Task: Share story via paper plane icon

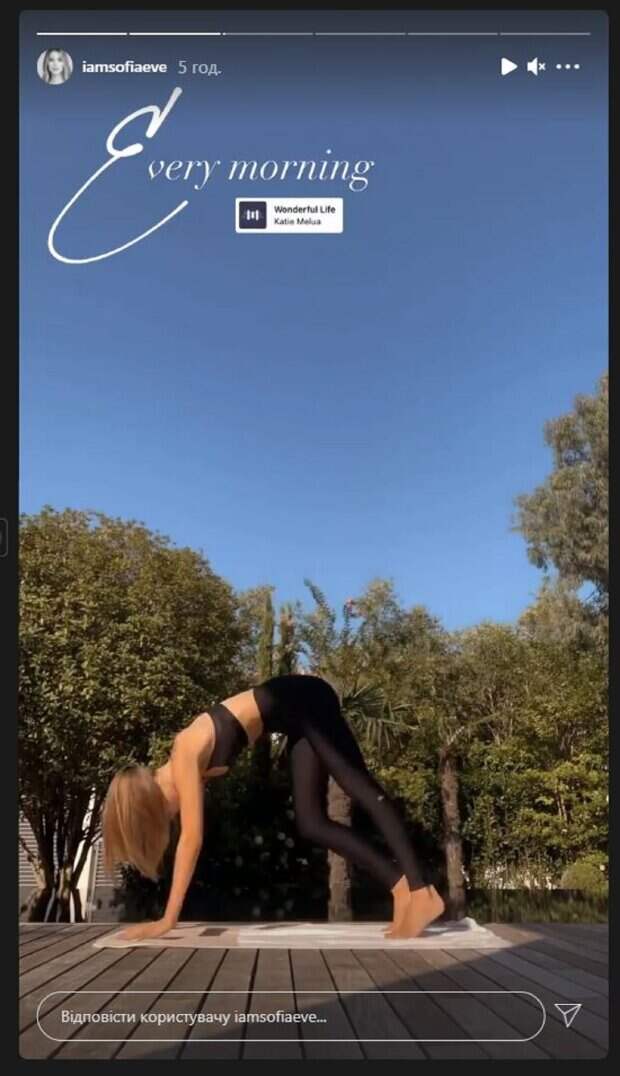Action: pyautogui.click(x=568, y=1016)
